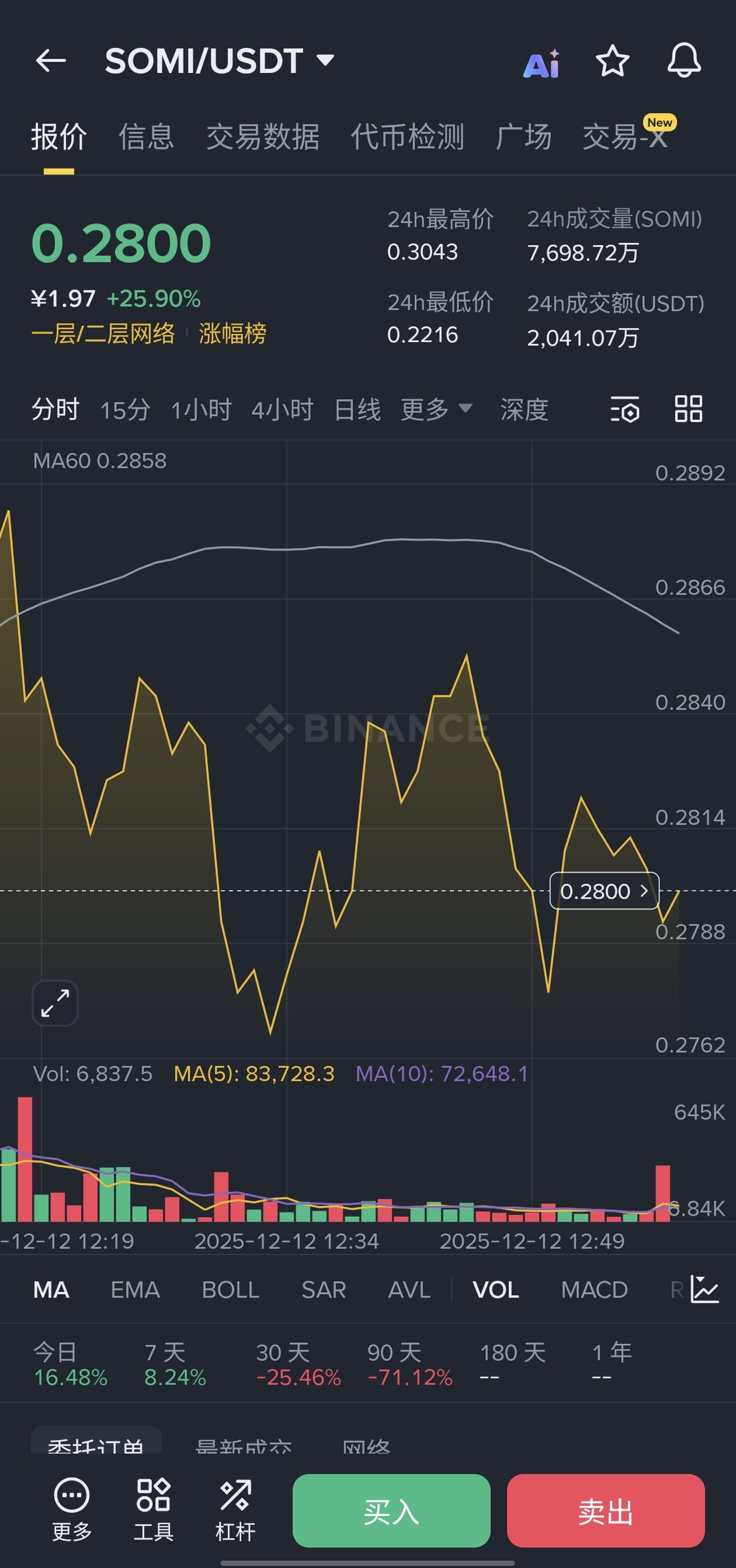
Task: Select the BOLL indicator
Action: point(230,1290)
